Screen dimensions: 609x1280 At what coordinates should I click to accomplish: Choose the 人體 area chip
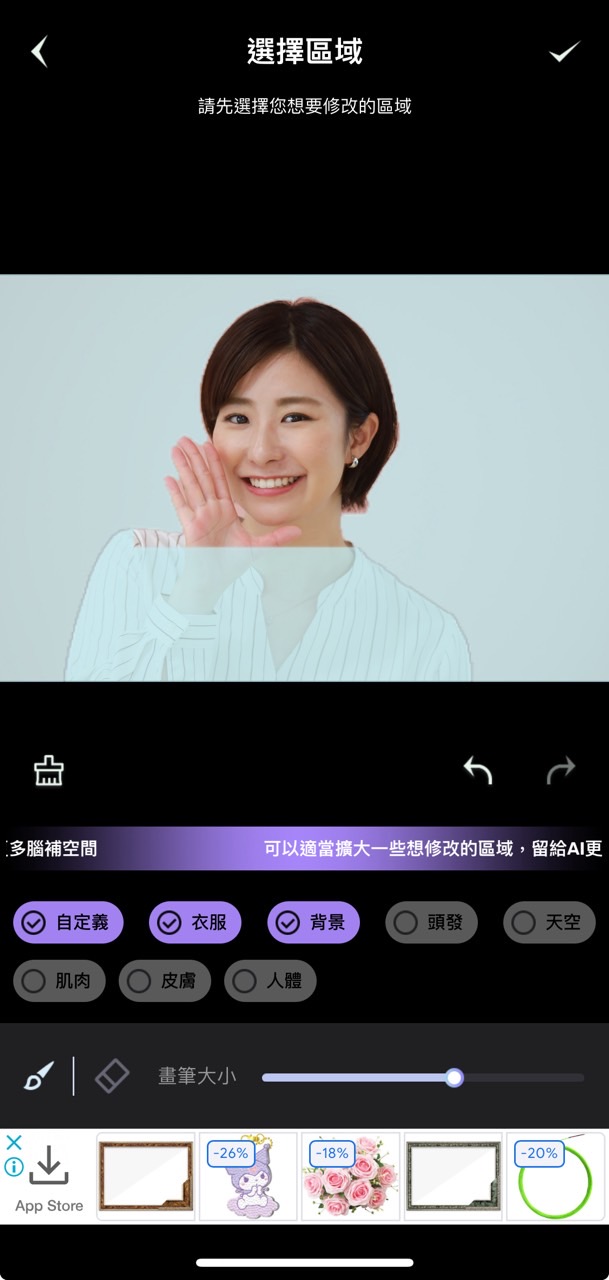[x=270, y=981]
